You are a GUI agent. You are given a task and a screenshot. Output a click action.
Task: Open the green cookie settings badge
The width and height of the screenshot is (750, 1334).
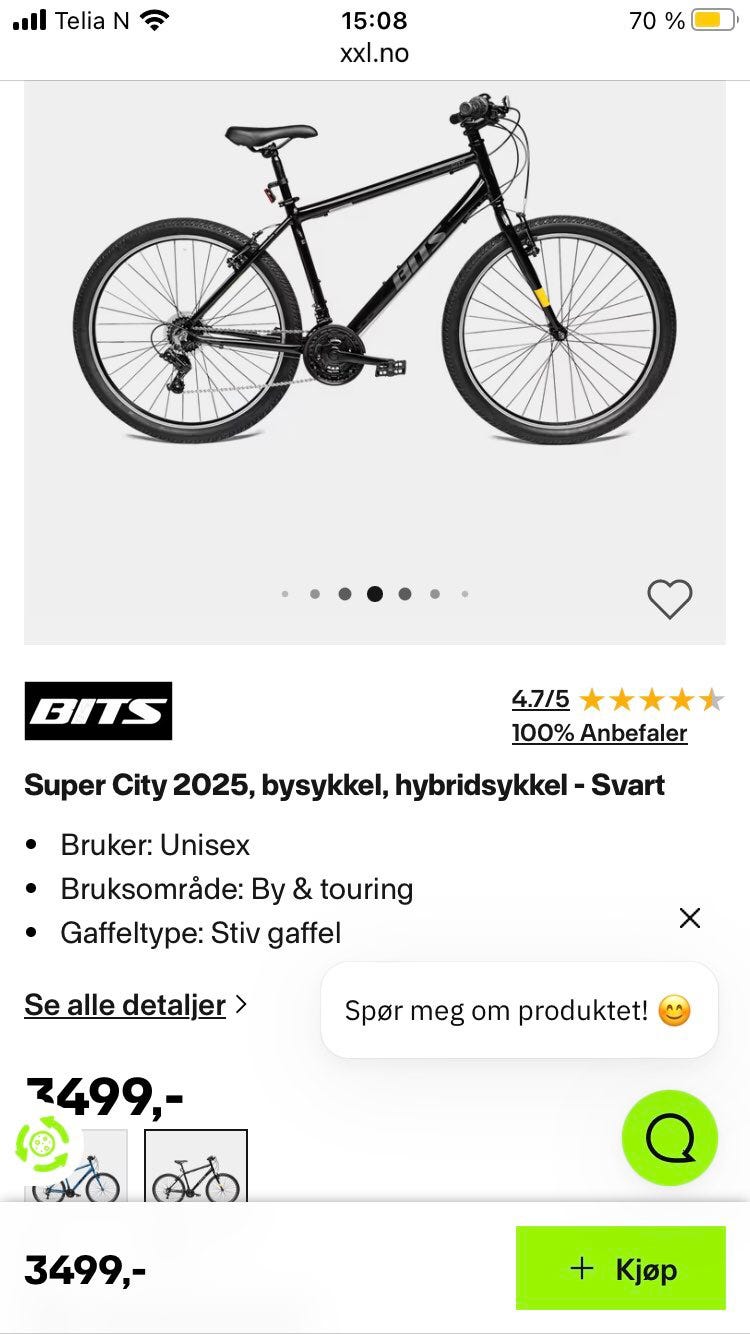[x=43, y=1144]
